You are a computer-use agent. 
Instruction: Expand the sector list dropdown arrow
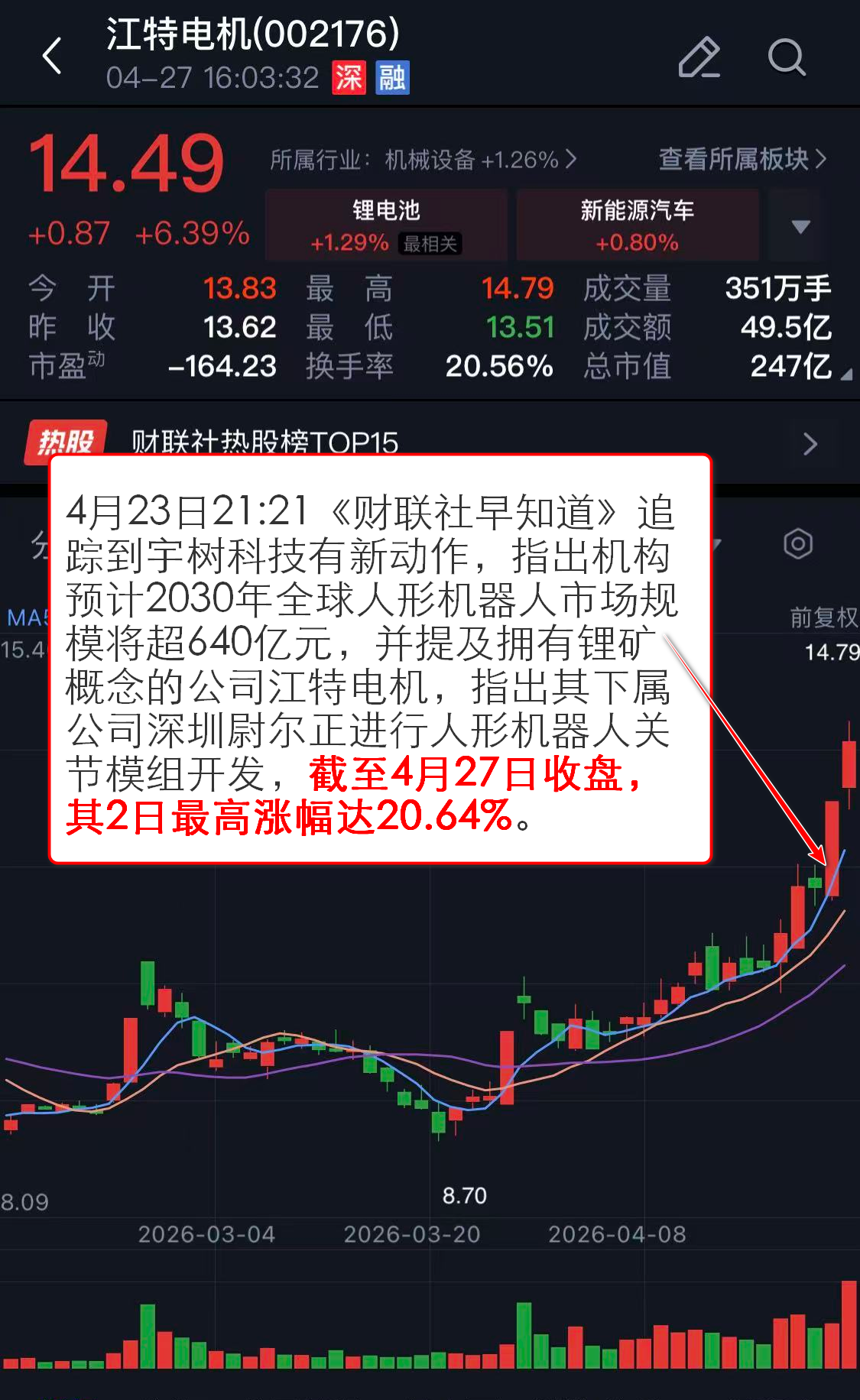[x=800, y=226]
